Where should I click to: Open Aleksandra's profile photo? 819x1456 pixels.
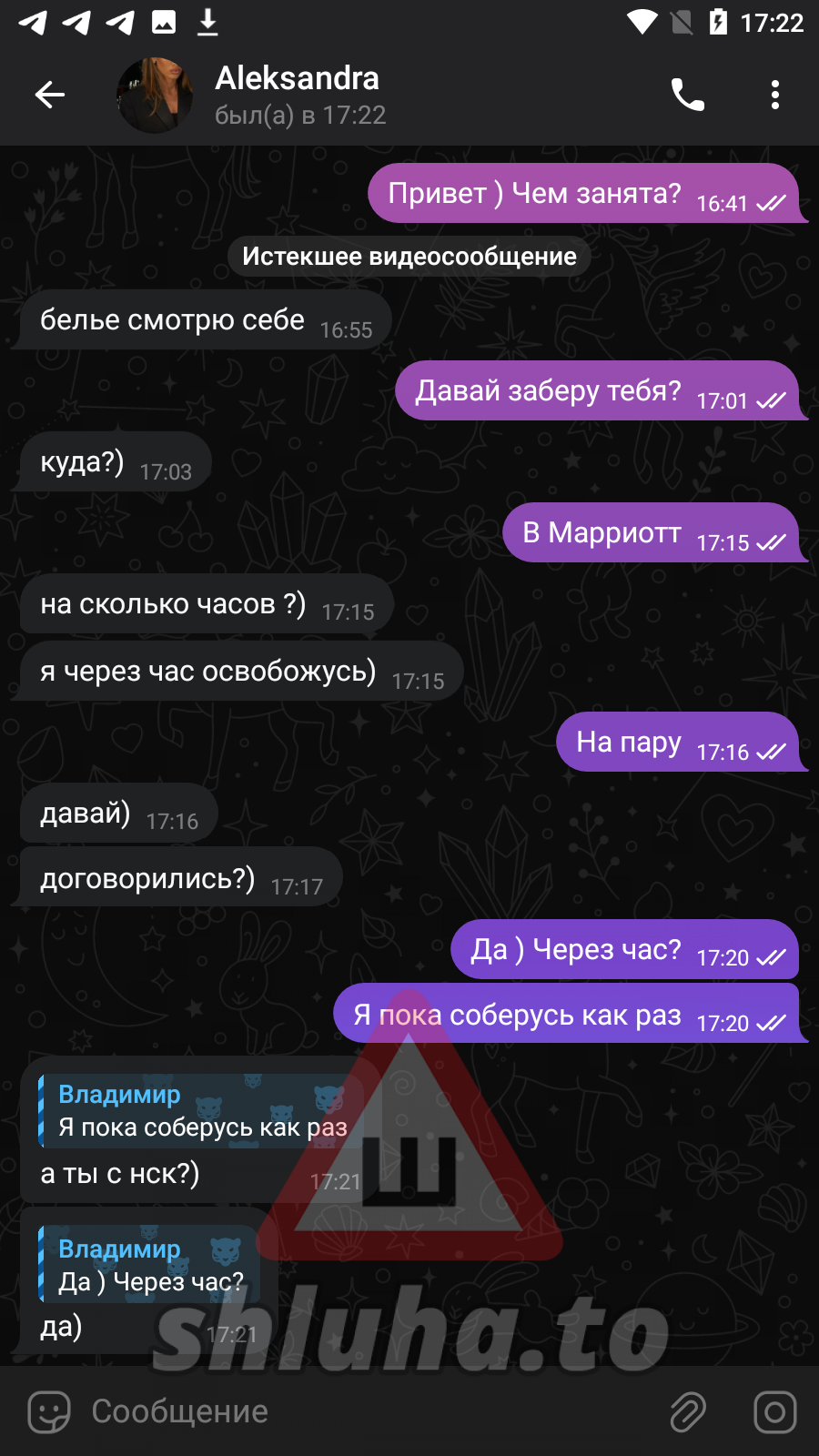[155, 95]
